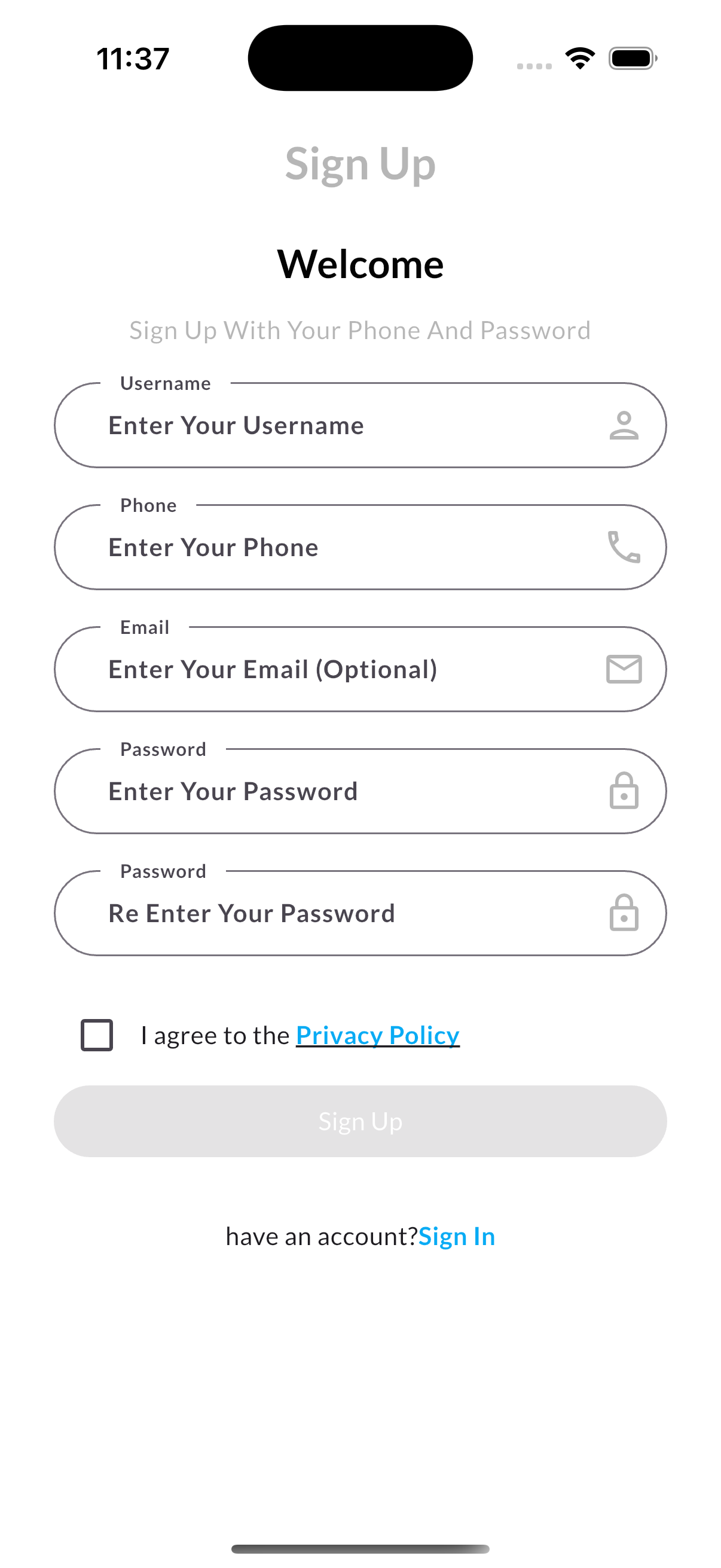Screen dimensions: 721x1568
Task: Tap the Enter Your Username field
Action: (341, 425)
